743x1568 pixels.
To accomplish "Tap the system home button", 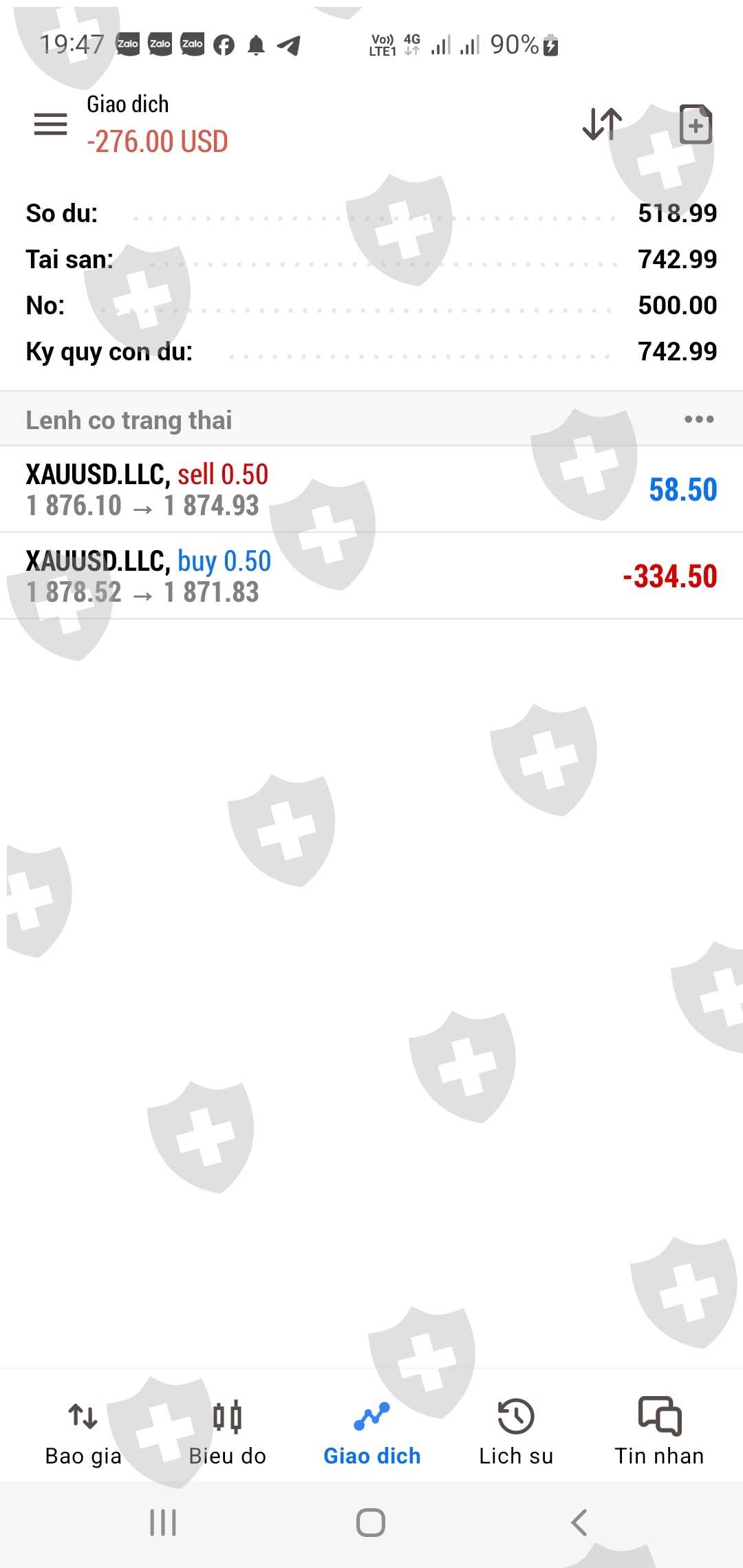I will tap(371, 1523).
